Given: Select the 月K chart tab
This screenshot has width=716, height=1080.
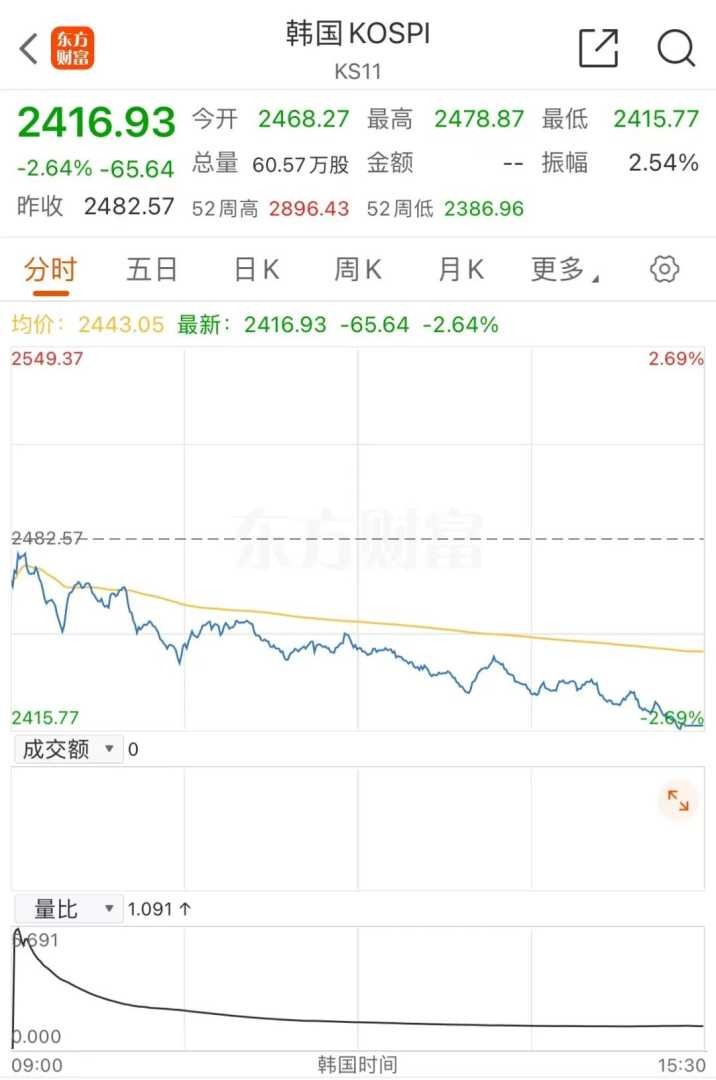Looking at the screenshot, I should pyautogui.click(x=461, y=269).
